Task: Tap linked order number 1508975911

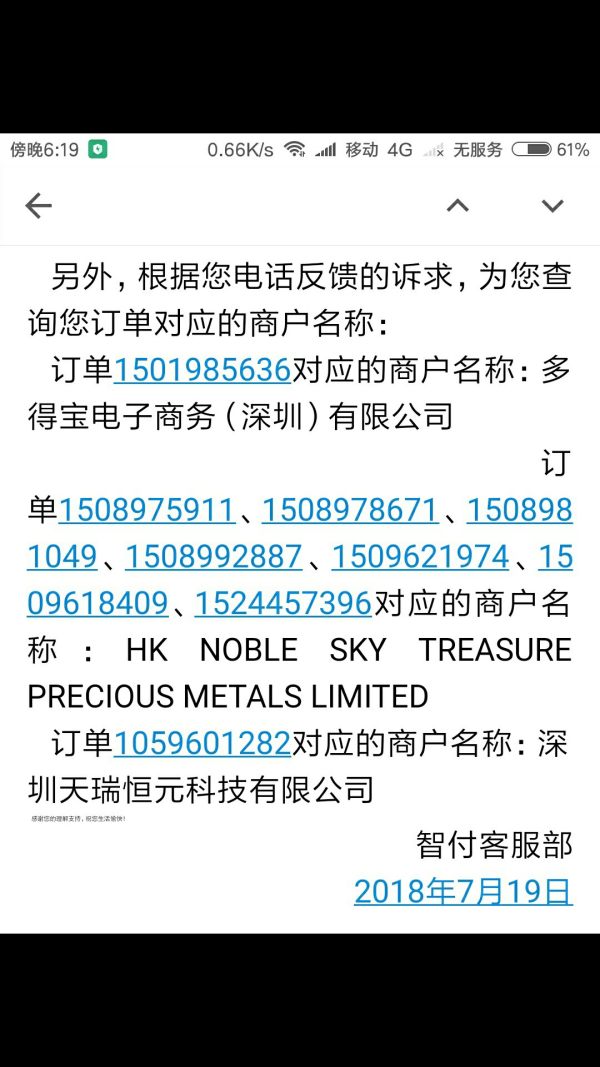Action: click(147, 510)
